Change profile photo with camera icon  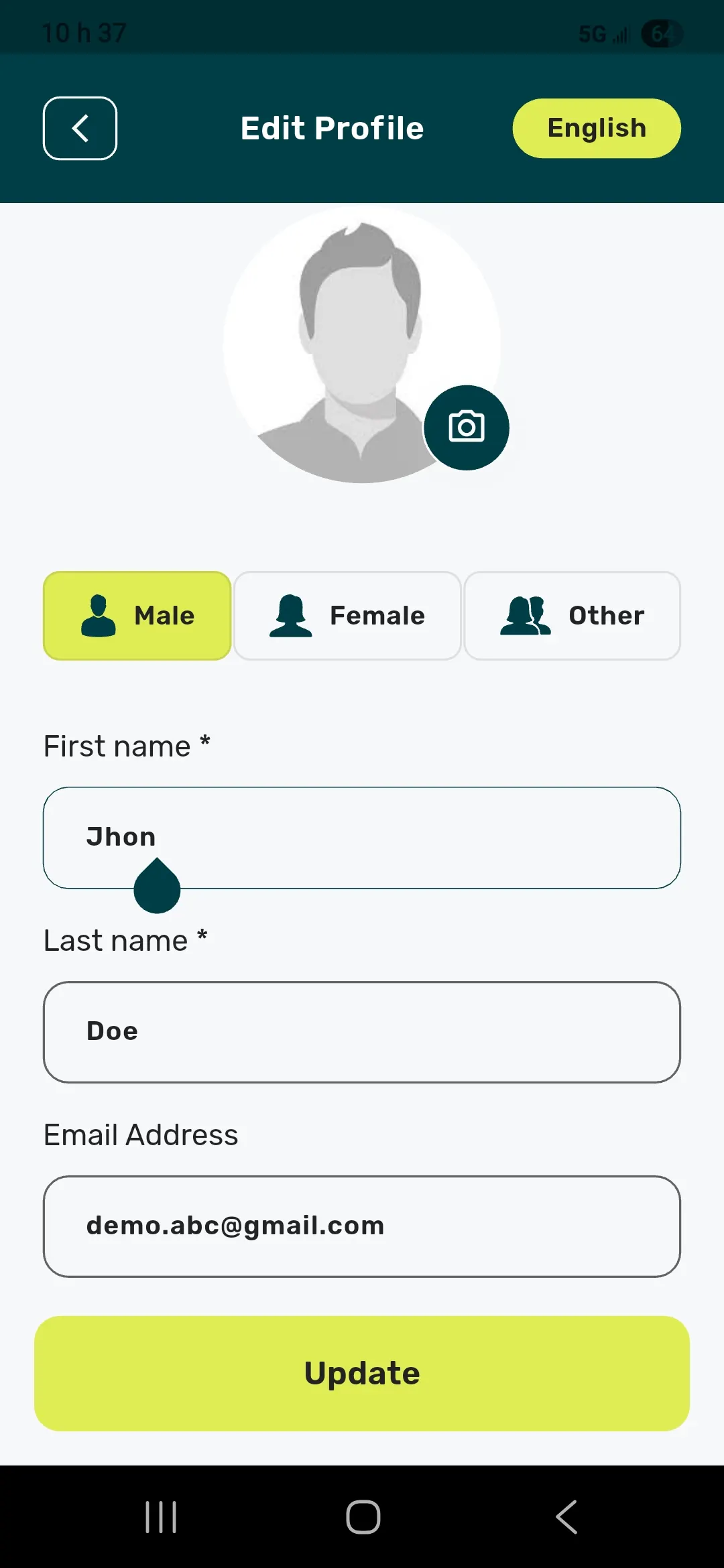[x=467, y=428]
